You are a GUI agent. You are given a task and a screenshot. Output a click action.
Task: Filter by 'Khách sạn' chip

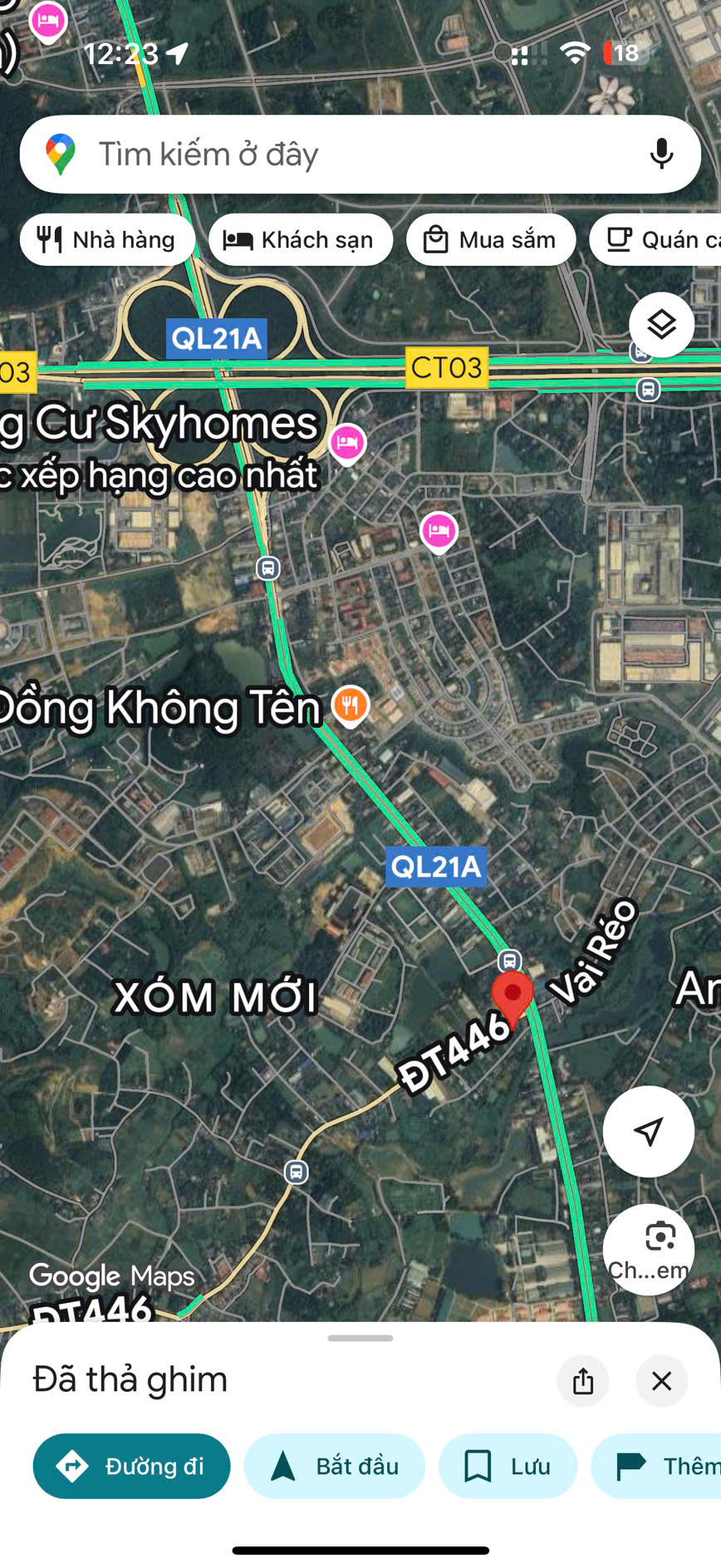301,240
